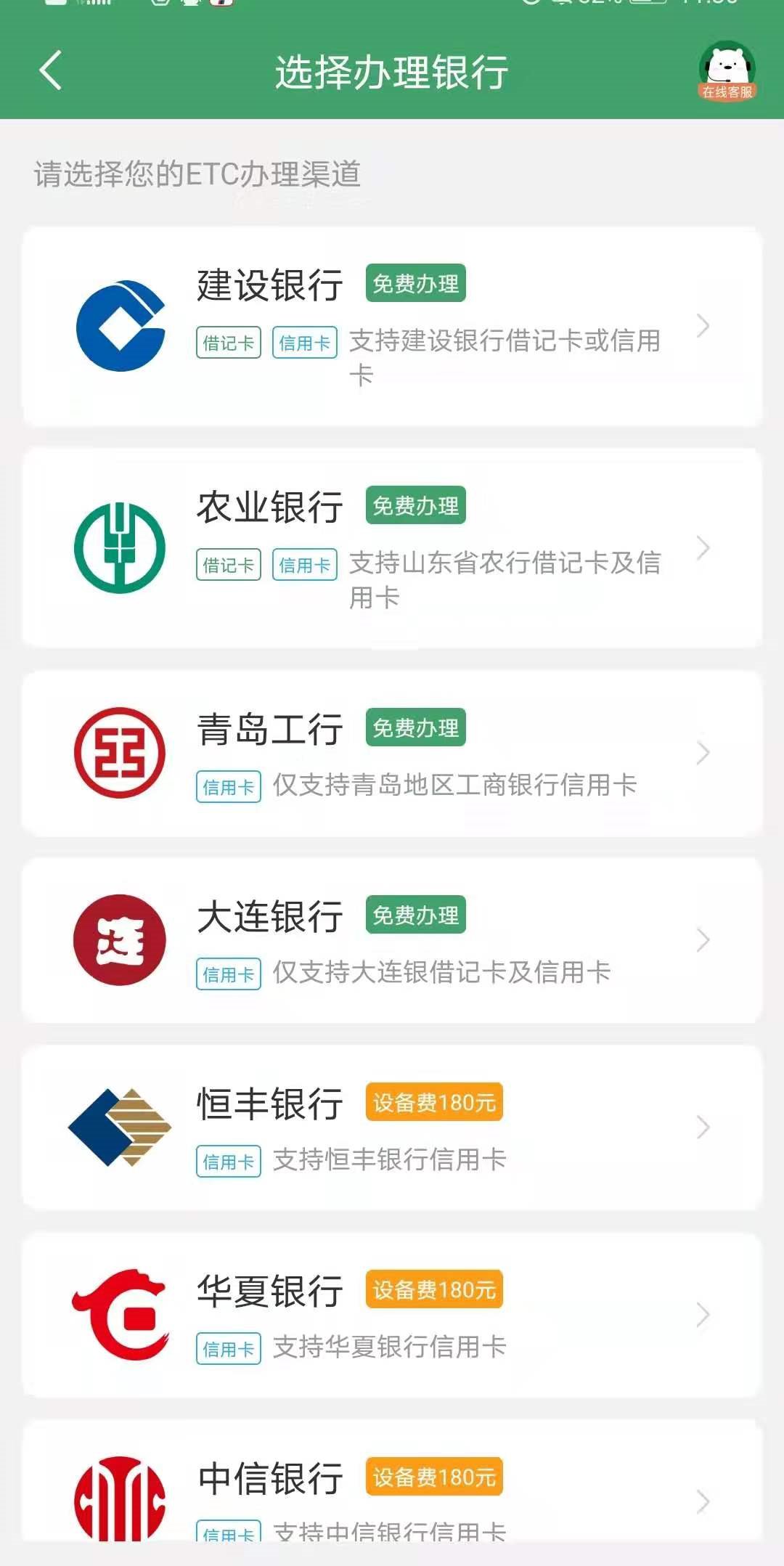Go back using the top-left arrow
The image size is (784, 1566).
click(50, 70)
